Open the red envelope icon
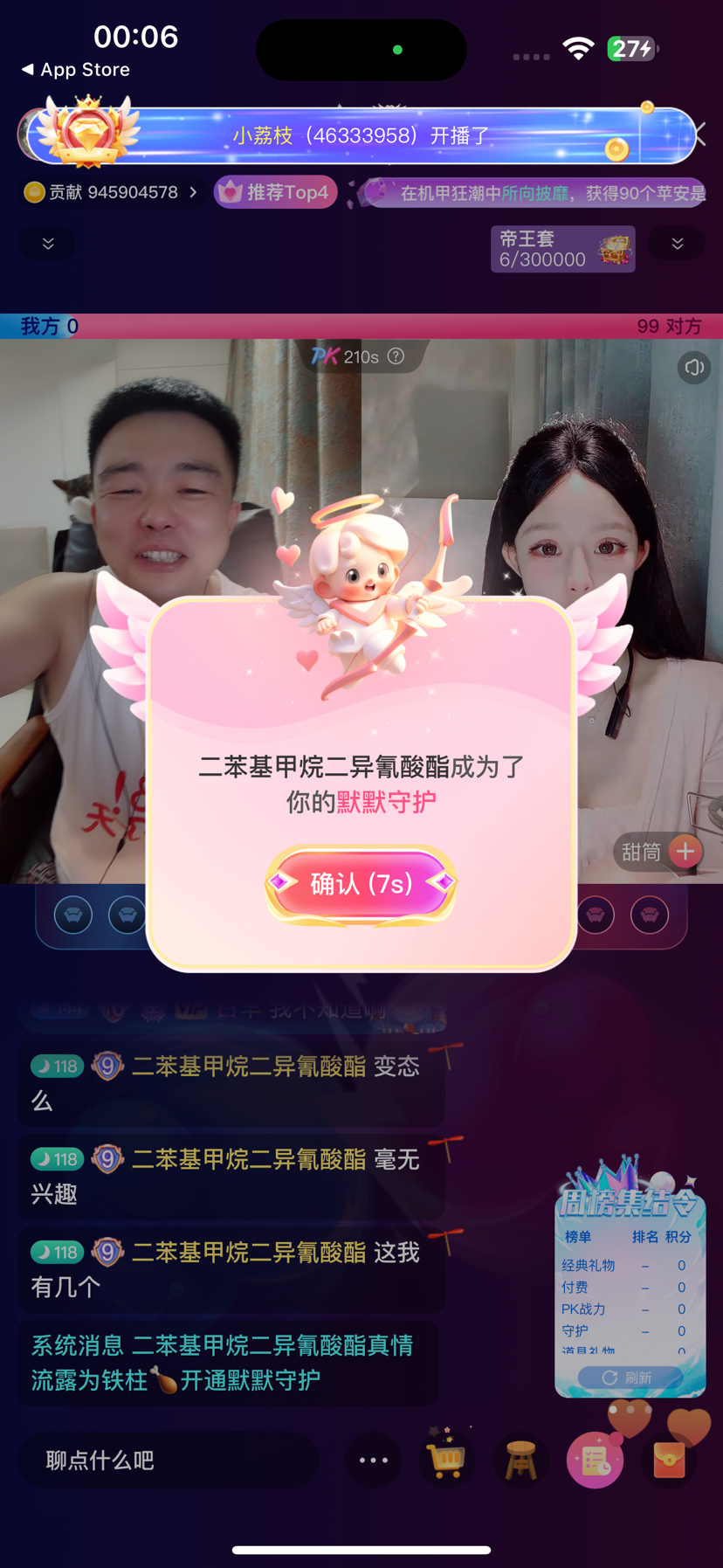This screenshot has height=1568, width=723. pyautogui.click(x=670, y=1460)
